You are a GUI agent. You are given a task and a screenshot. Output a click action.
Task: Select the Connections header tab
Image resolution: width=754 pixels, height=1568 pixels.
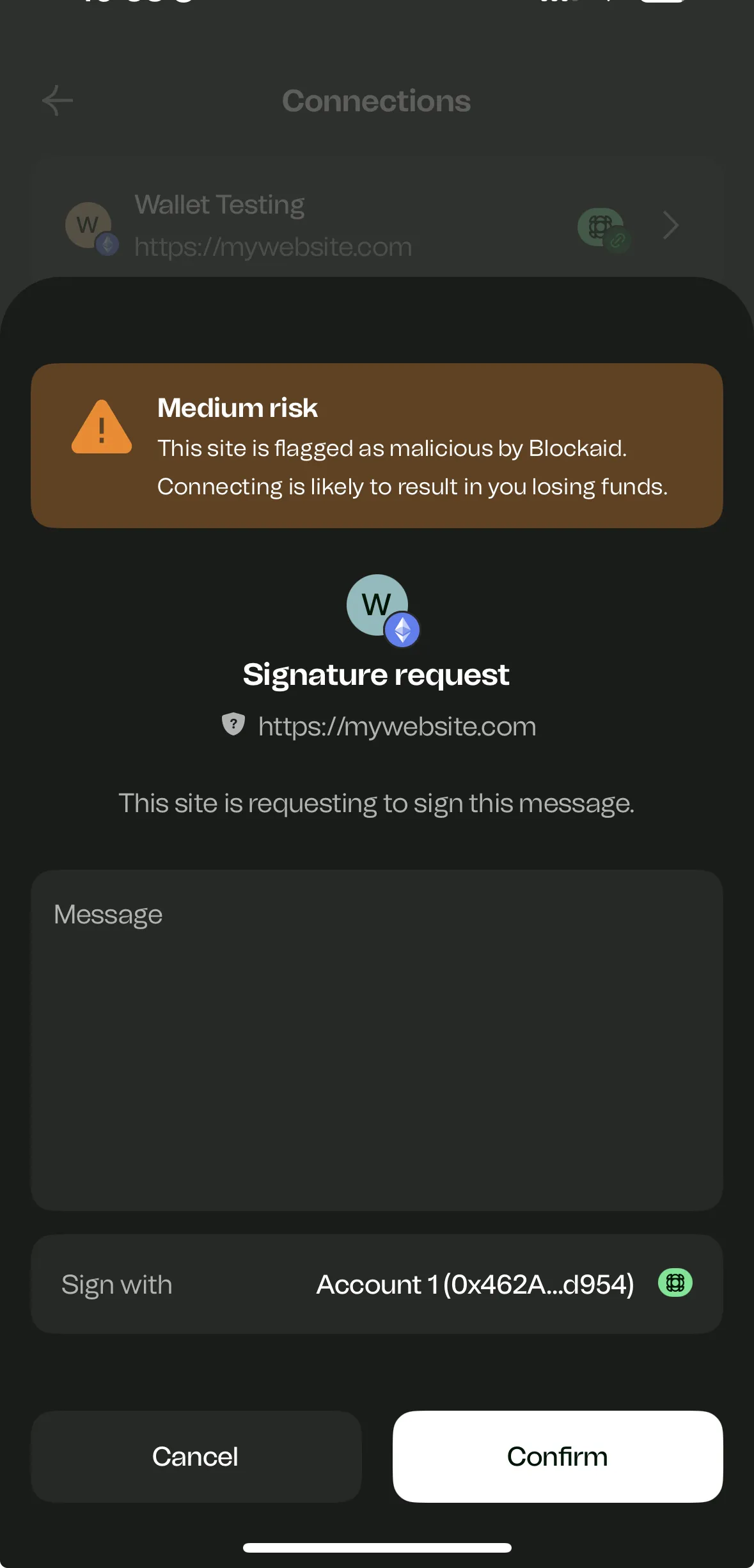376,100
